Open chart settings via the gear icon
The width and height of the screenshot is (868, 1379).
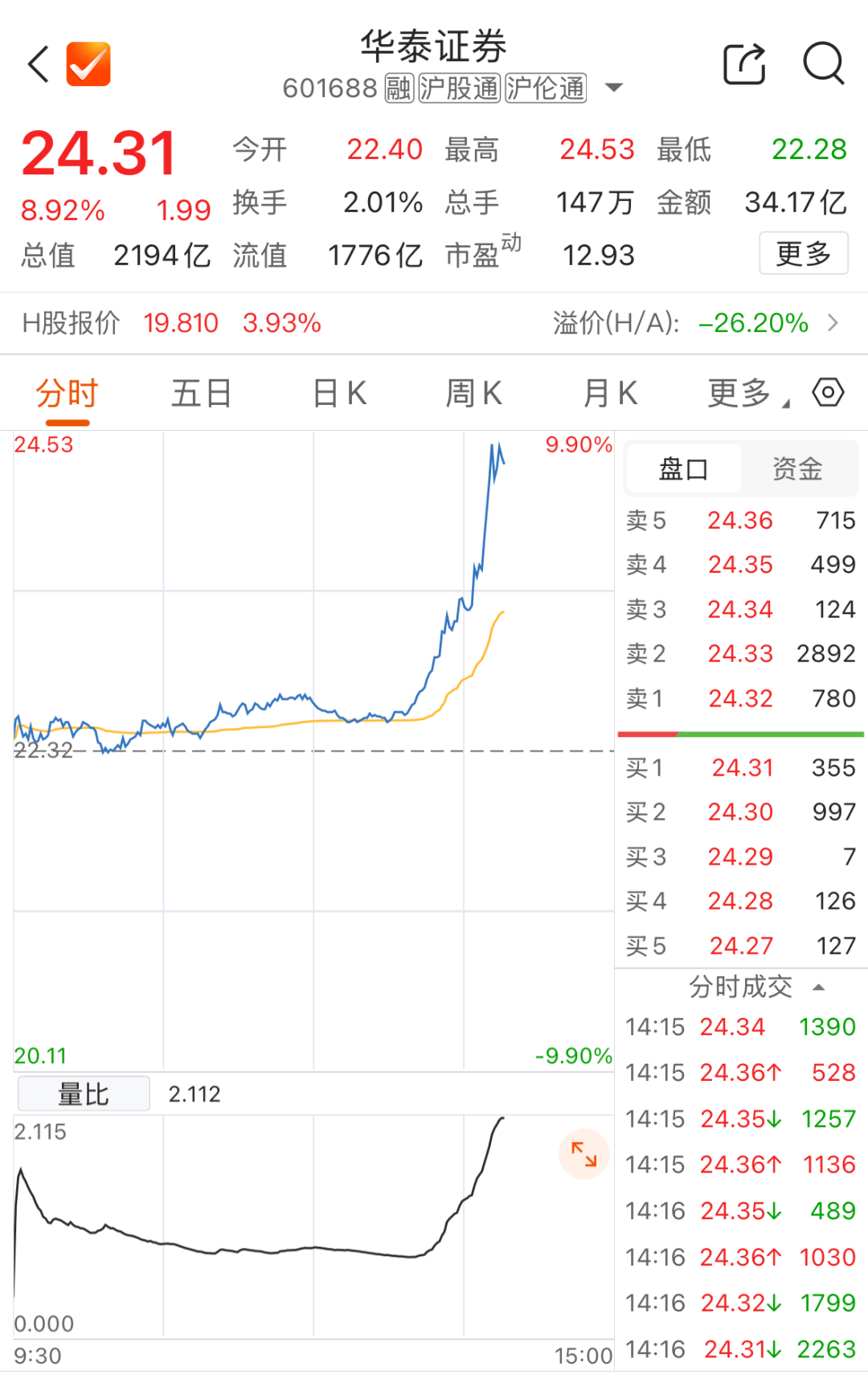[828, 394]
